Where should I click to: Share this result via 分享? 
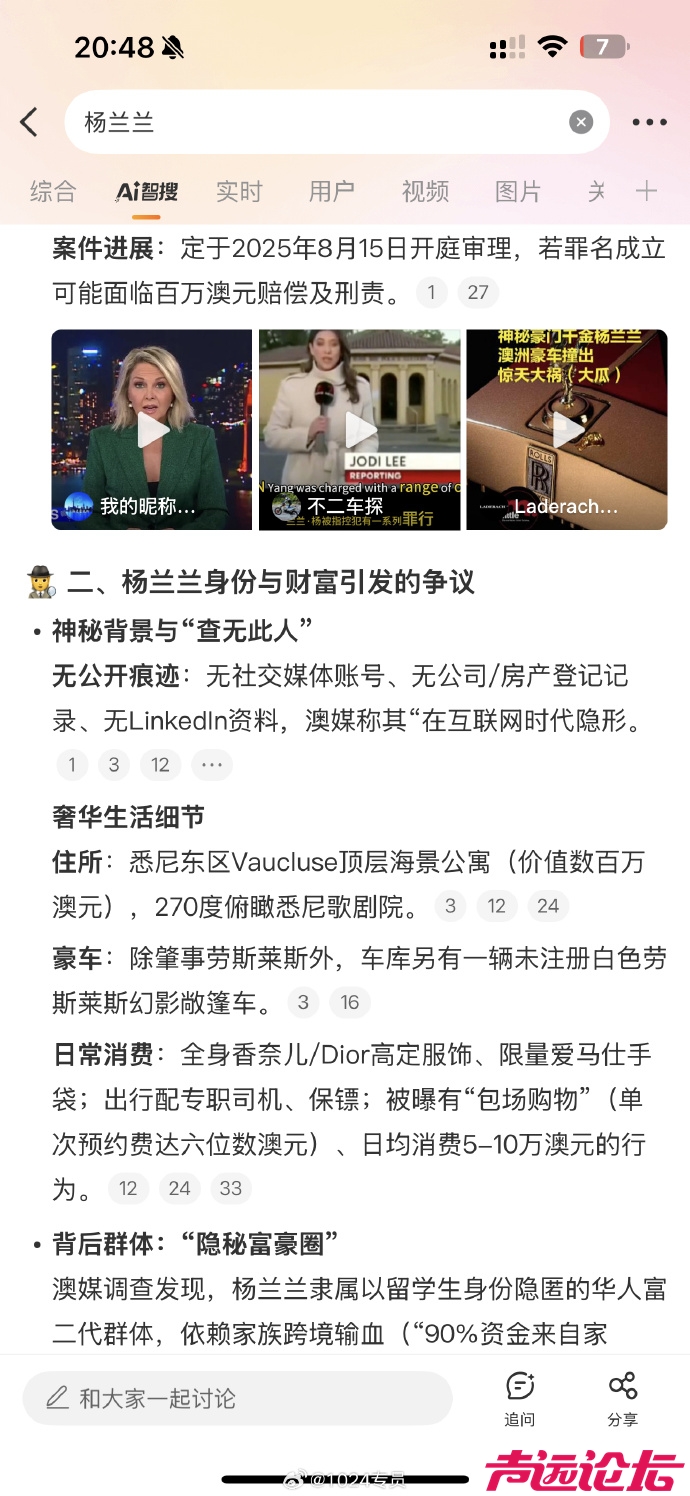[622, 1397]
